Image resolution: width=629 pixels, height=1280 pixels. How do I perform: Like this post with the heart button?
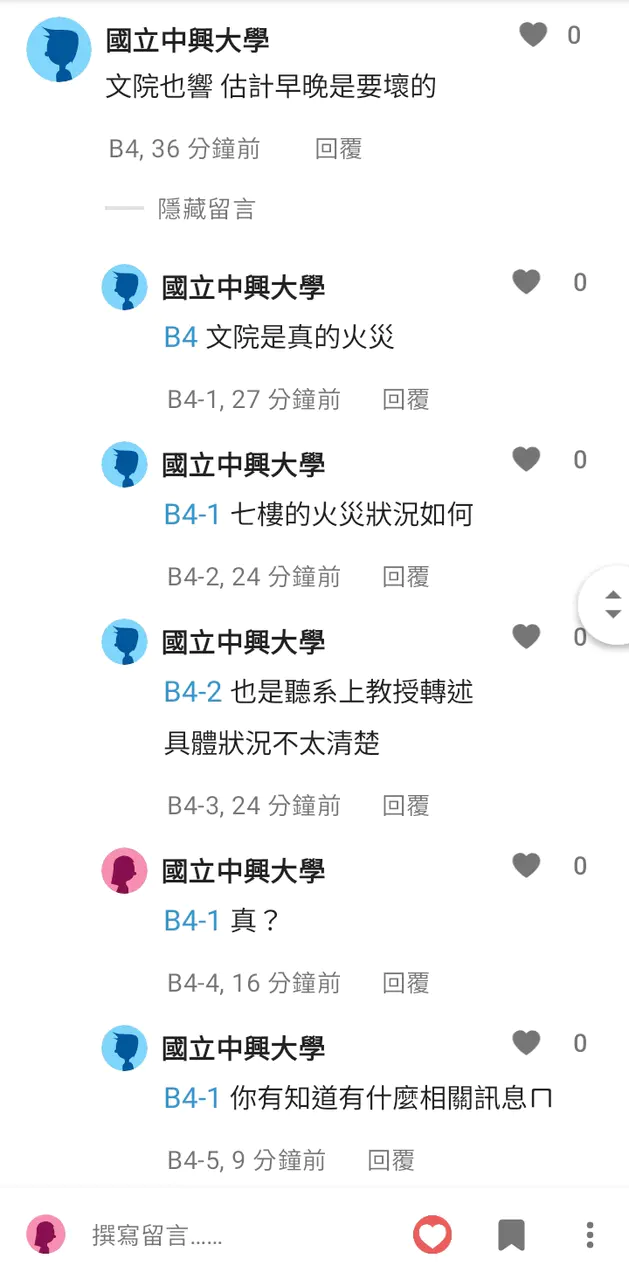pos(432,1236)
